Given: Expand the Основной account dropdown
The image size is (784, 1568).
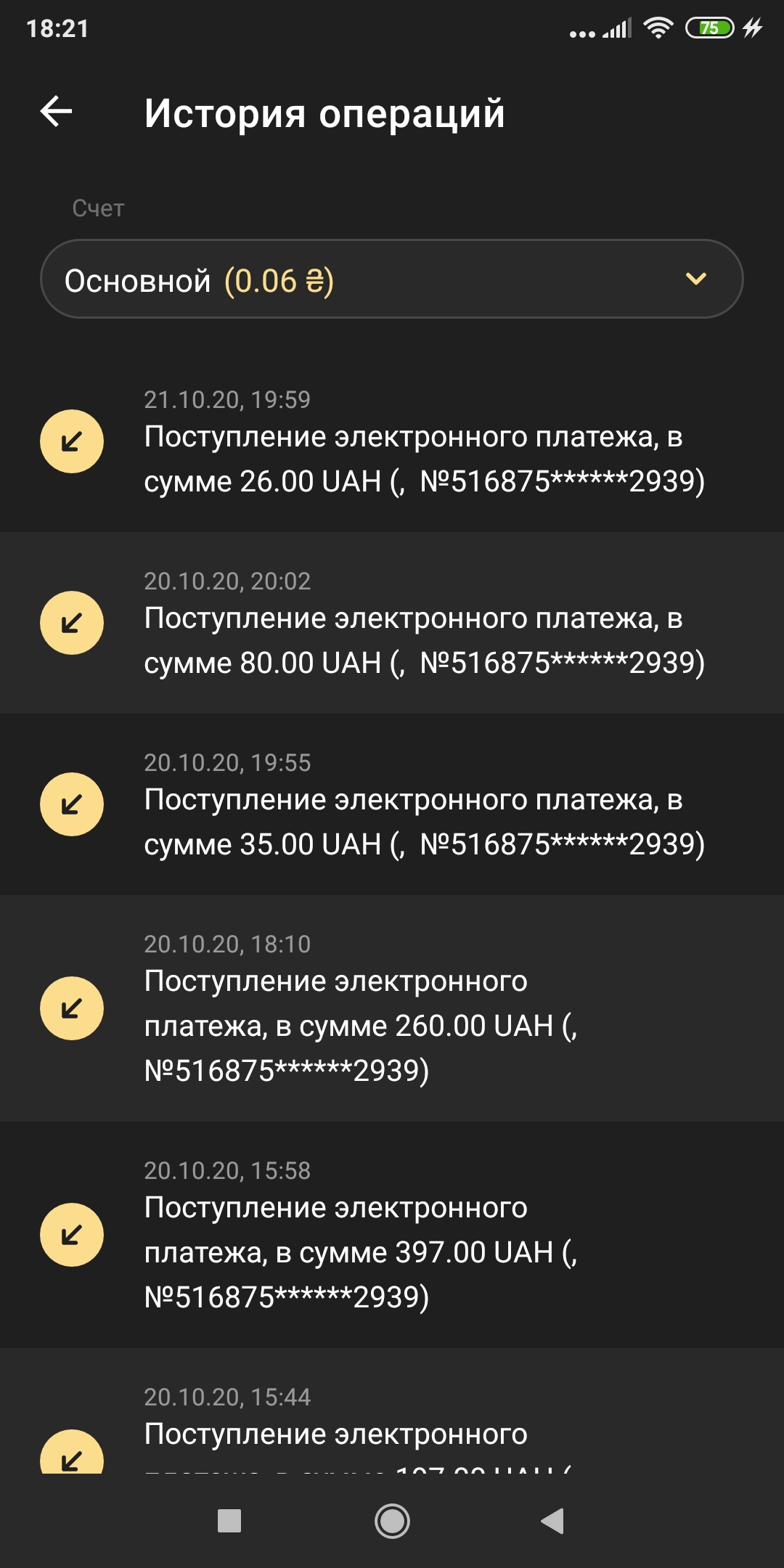Looking at the screenshot, I should click(x=392, y=279).
